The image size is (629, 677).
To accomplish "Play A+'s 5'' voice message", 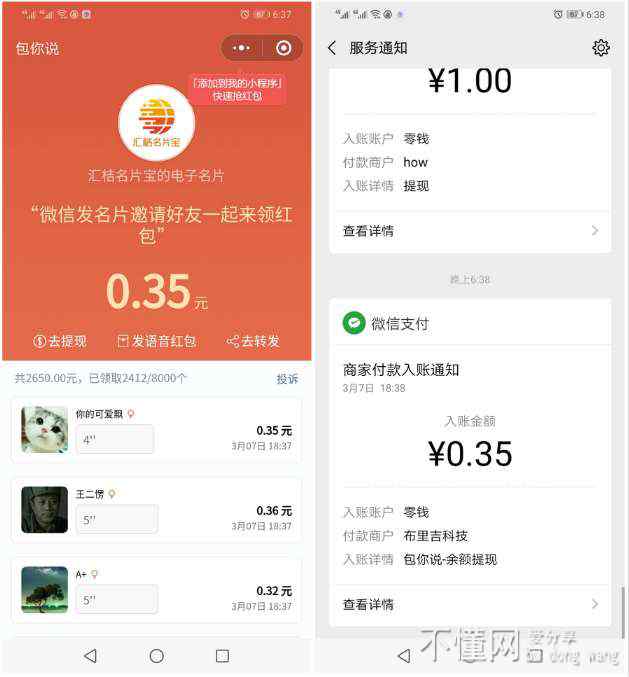I will click(x=116, y=599).
